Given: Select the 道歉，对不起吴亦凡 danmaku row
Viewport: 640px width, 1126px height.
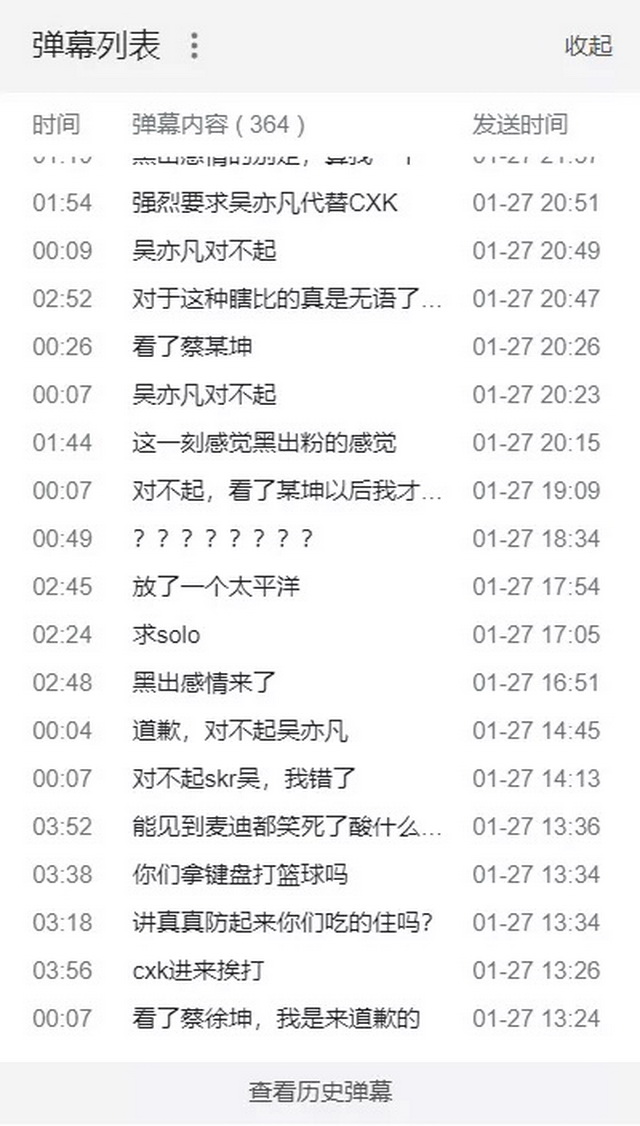Looking at the screenshot, I should click(x=320, y=730).
